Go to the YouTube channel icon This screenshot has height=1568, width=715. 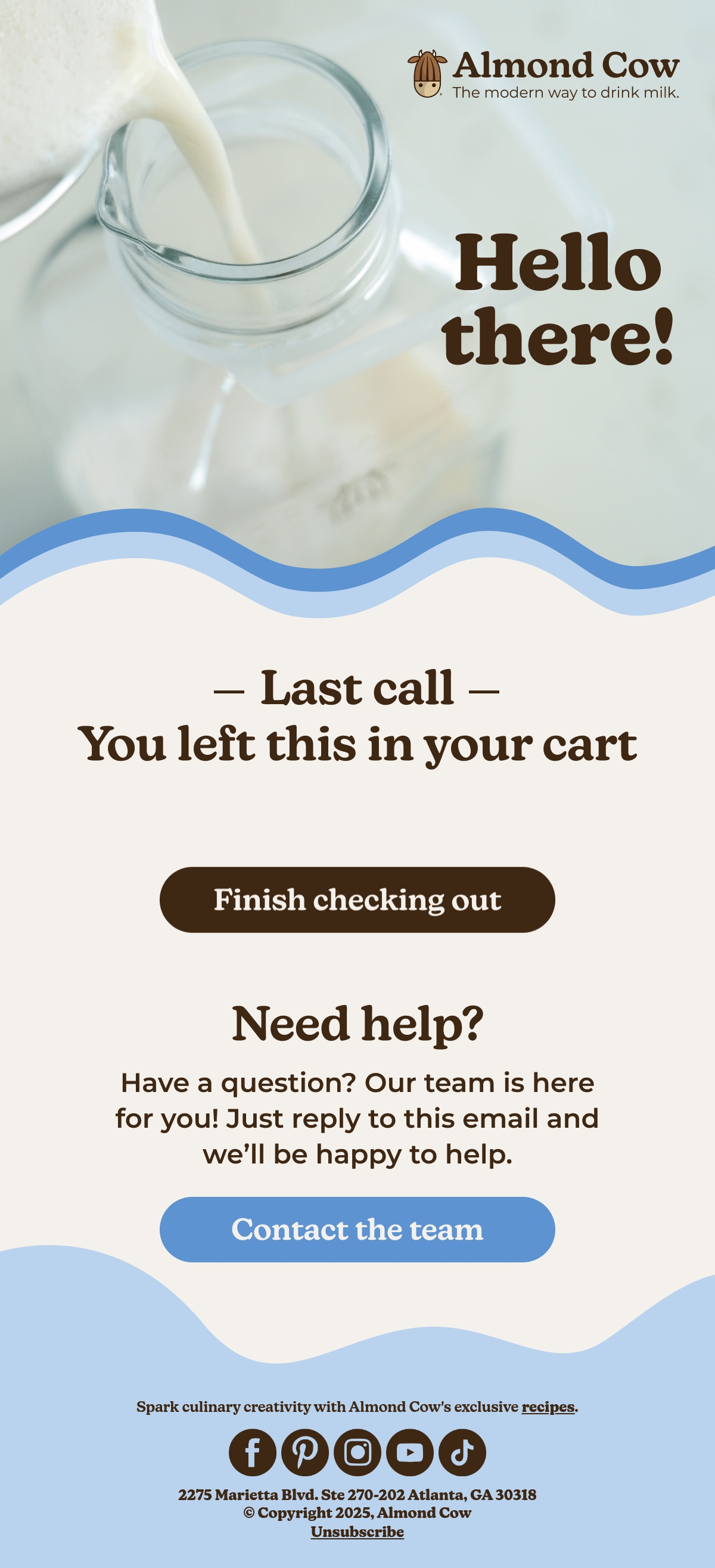pos(410,1452)
